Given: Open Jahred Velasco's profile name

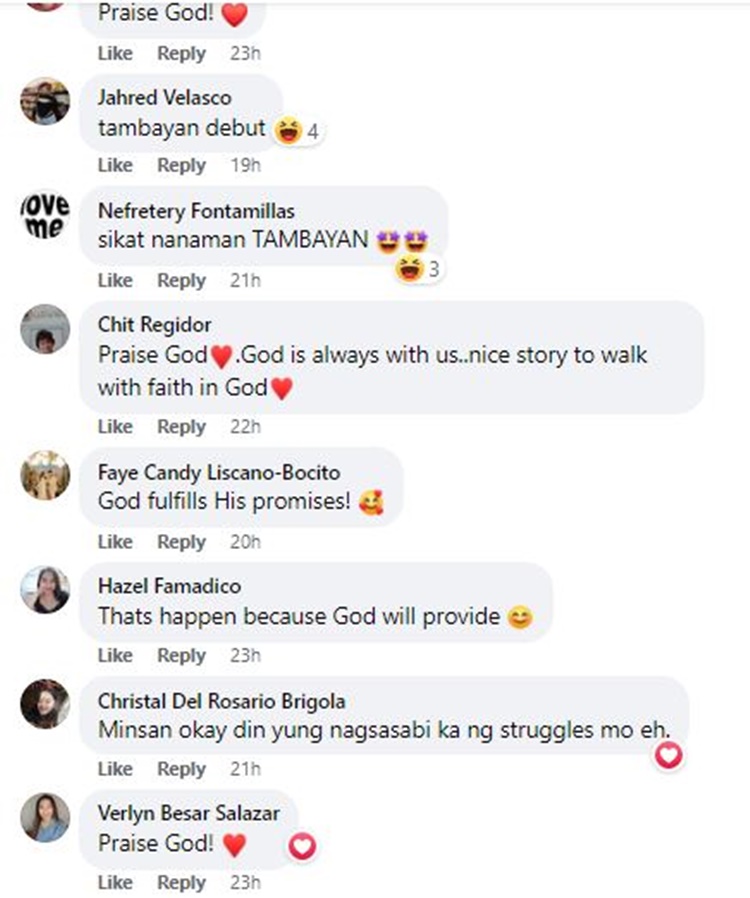Looking at the screenshot, I should (x=164, y=98).
